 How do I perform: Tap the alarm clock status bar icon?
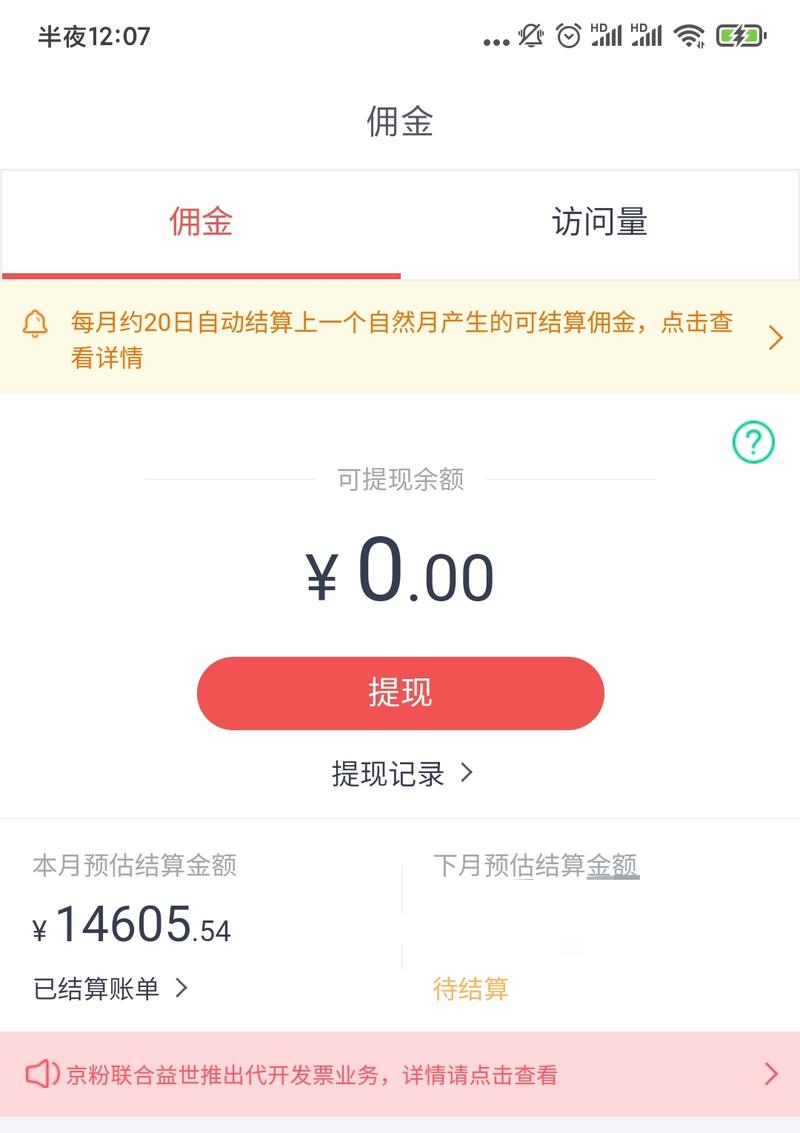[568, 35]
